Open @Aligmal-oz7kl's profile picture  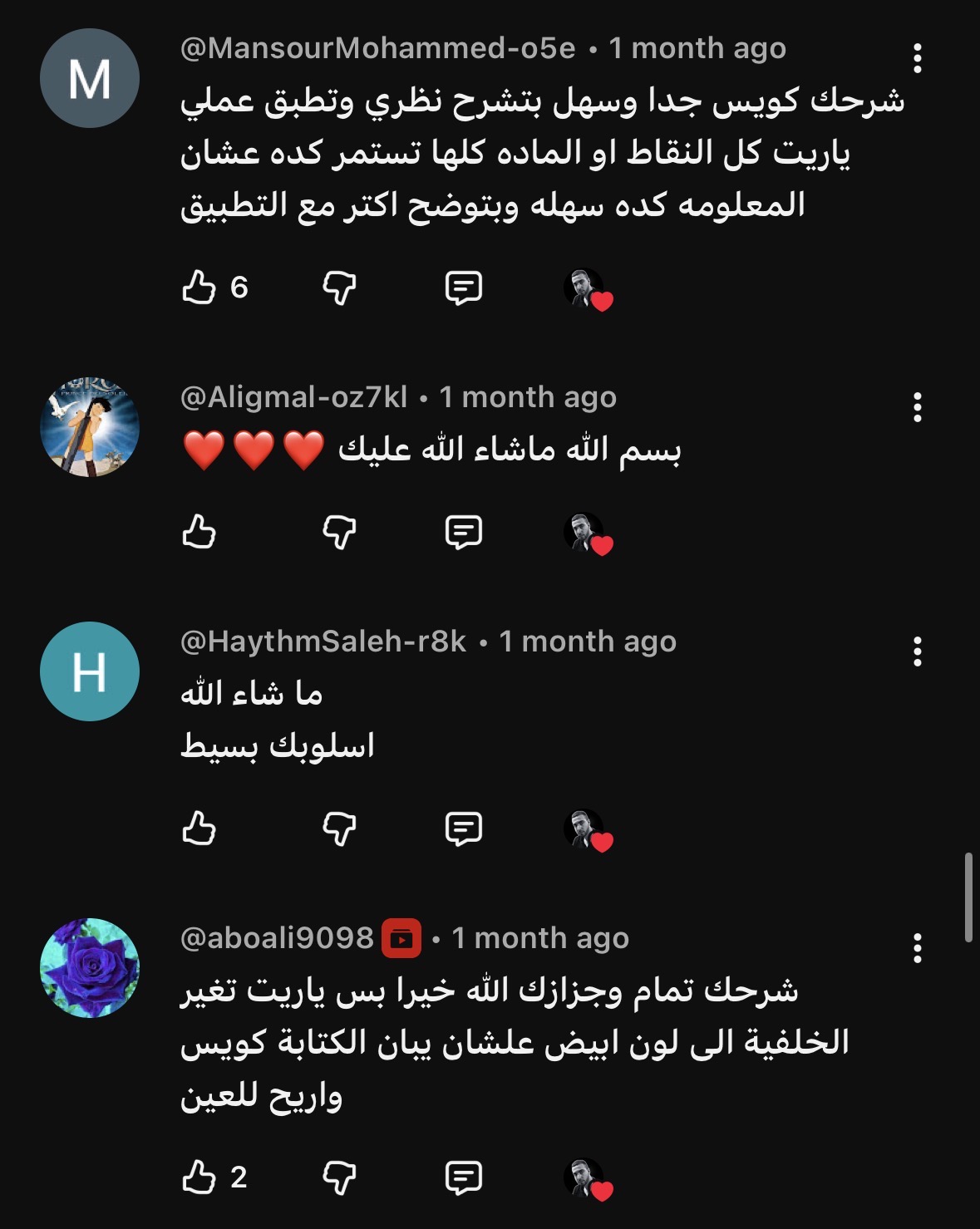point(90,427)
